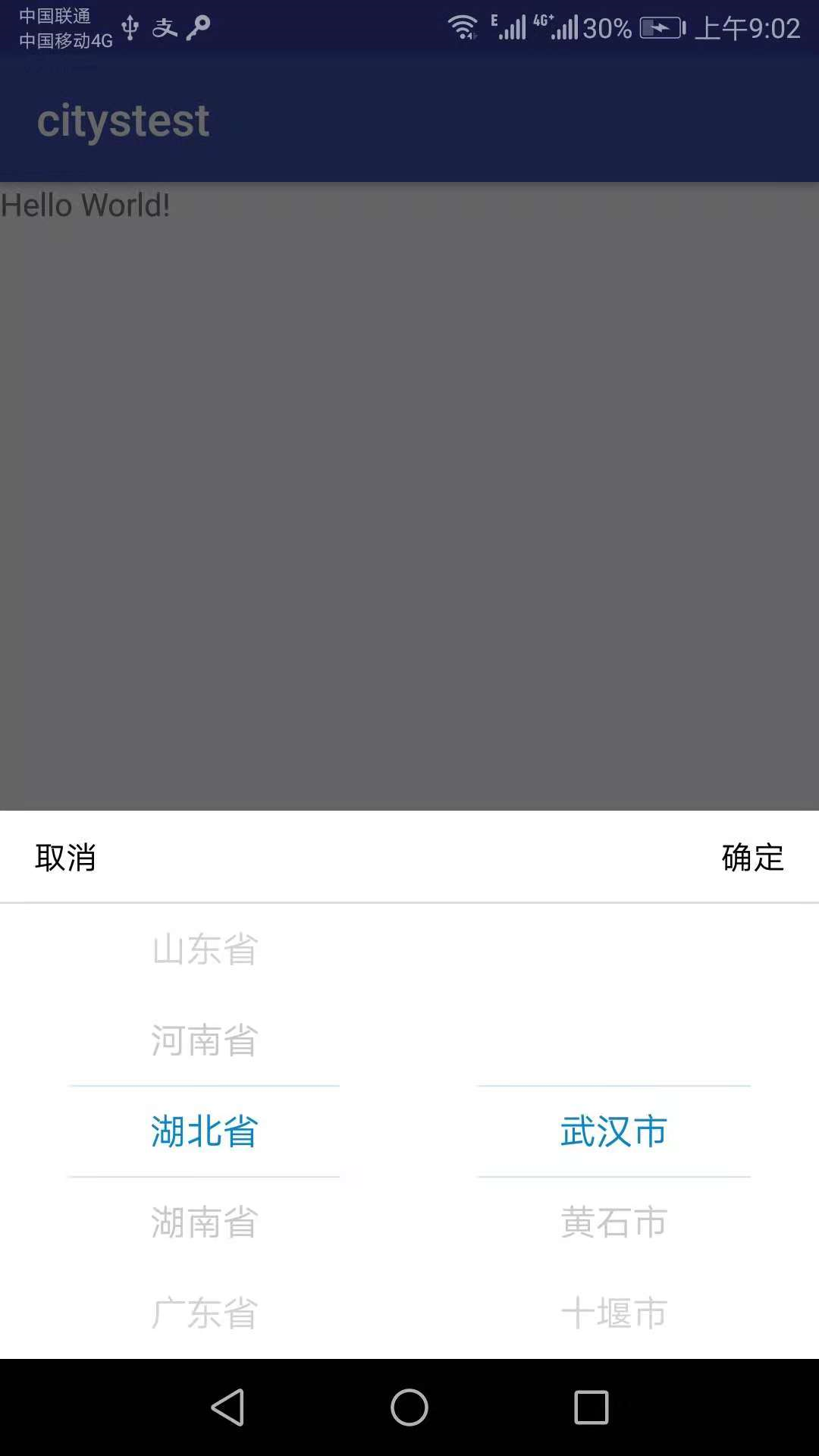Viewport: 819px width, 1456px height.
Task: Choose 河南省 from the province list
Action: tap(205, 1040)
